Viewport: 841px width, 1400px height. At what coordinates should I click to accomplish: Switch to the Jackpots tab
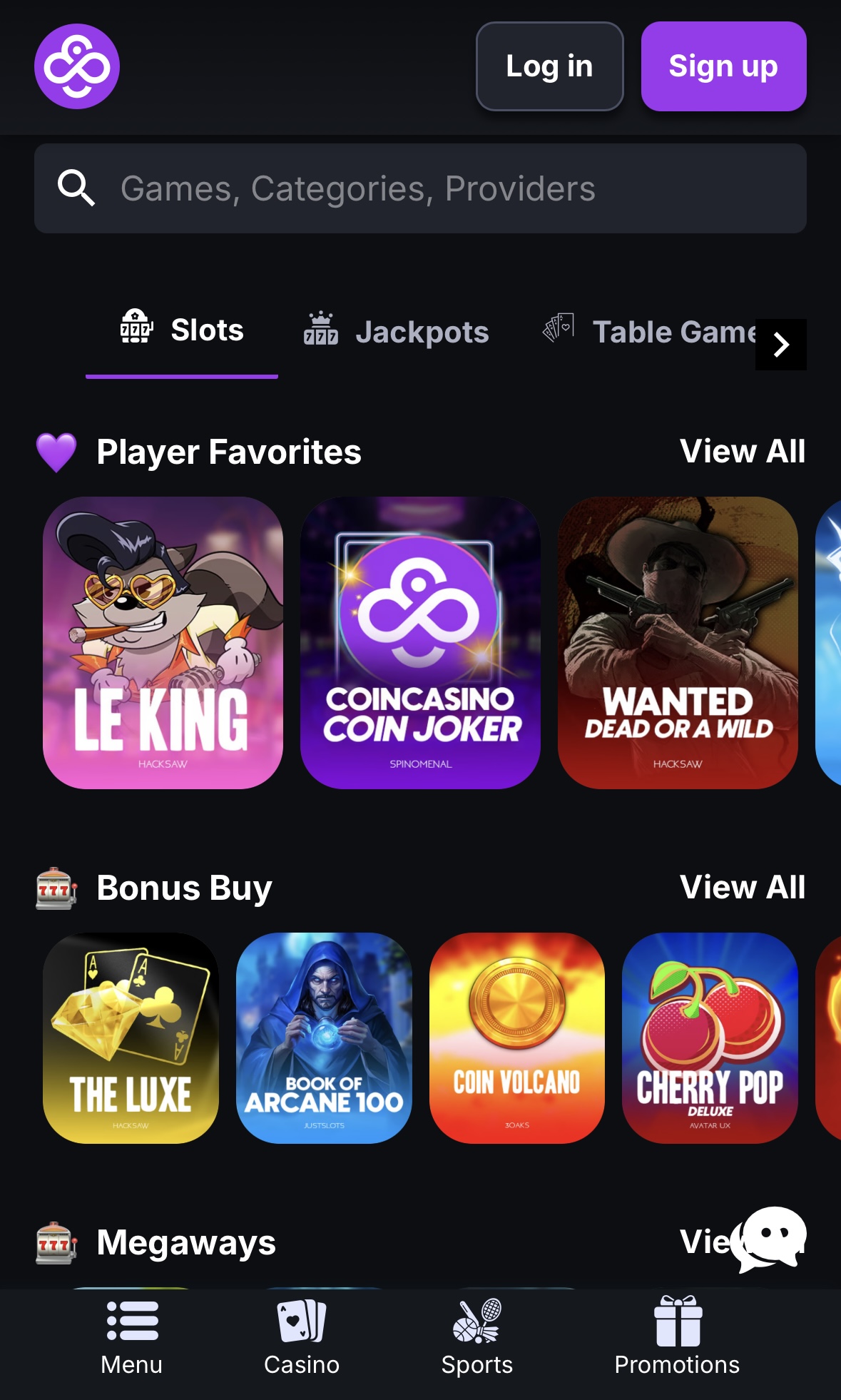click(397, 332)
